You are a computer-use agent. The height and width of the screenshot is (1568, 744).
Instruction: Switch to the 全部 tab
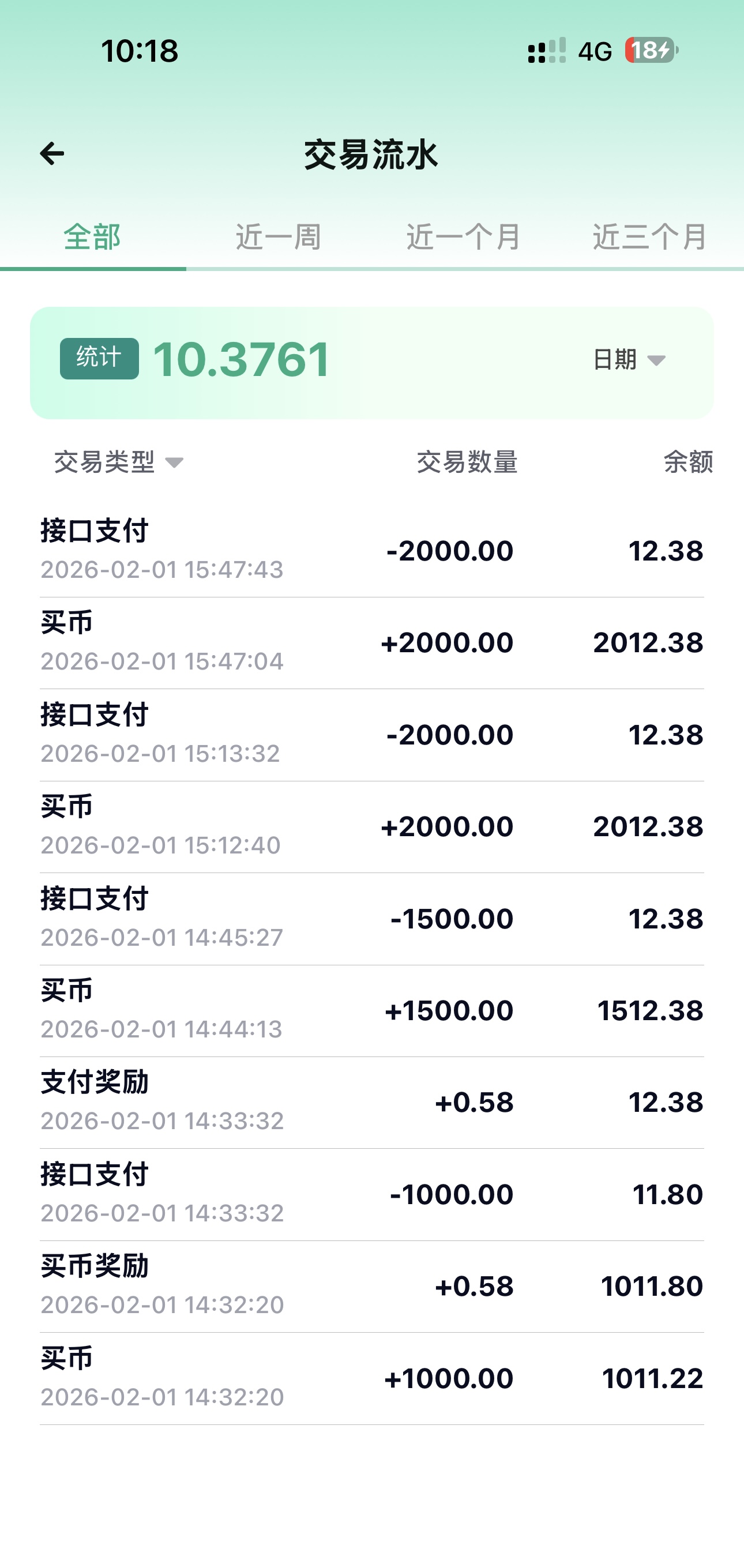(x=92, y=237)
